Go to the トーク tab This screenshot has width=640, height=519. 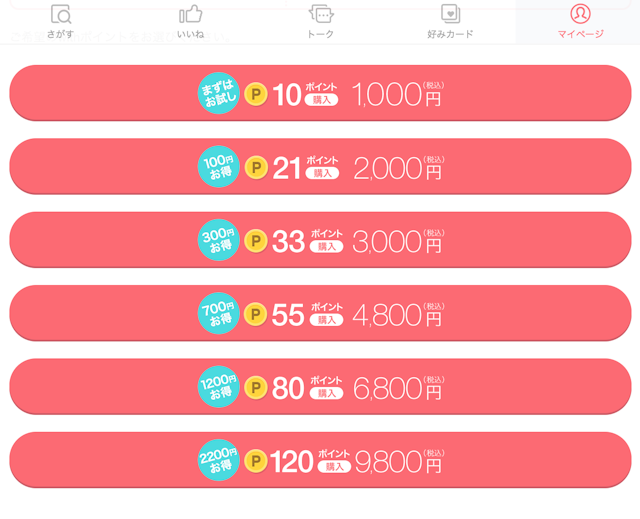[x=320, y=21]
